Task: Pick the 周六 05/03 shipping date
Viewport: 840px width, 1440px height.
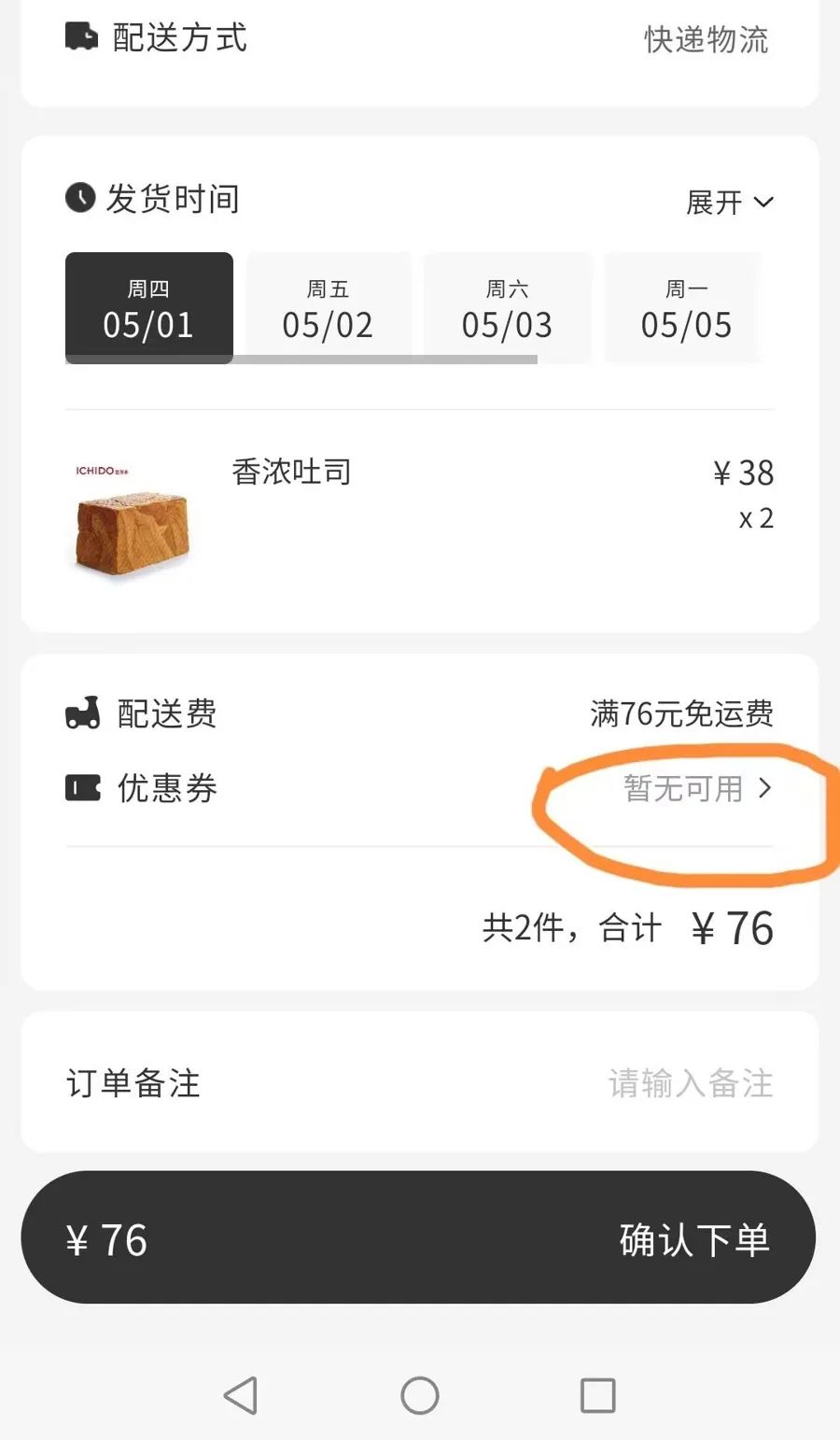Action: coord(507,308)
